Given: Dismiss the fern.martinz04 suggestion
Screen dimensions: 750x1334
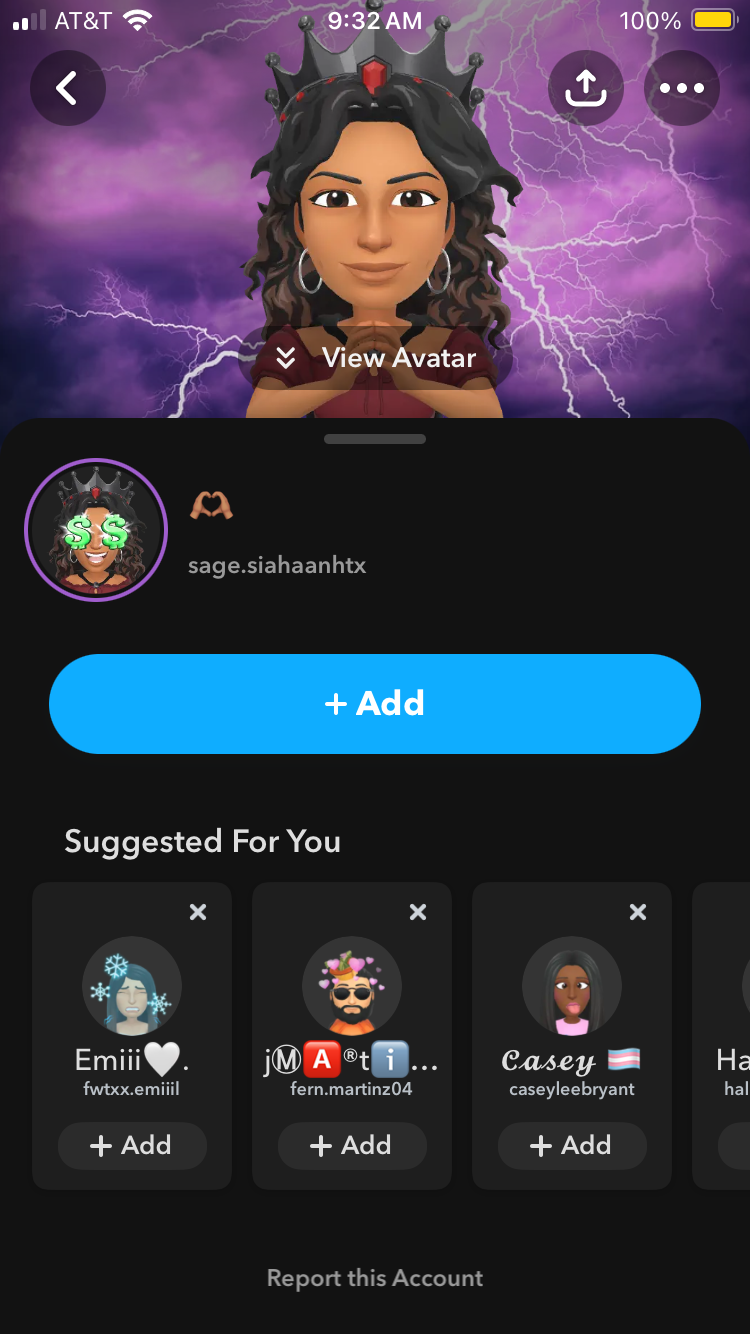Looking at the screenshot, I should click(x=418, y=912).
